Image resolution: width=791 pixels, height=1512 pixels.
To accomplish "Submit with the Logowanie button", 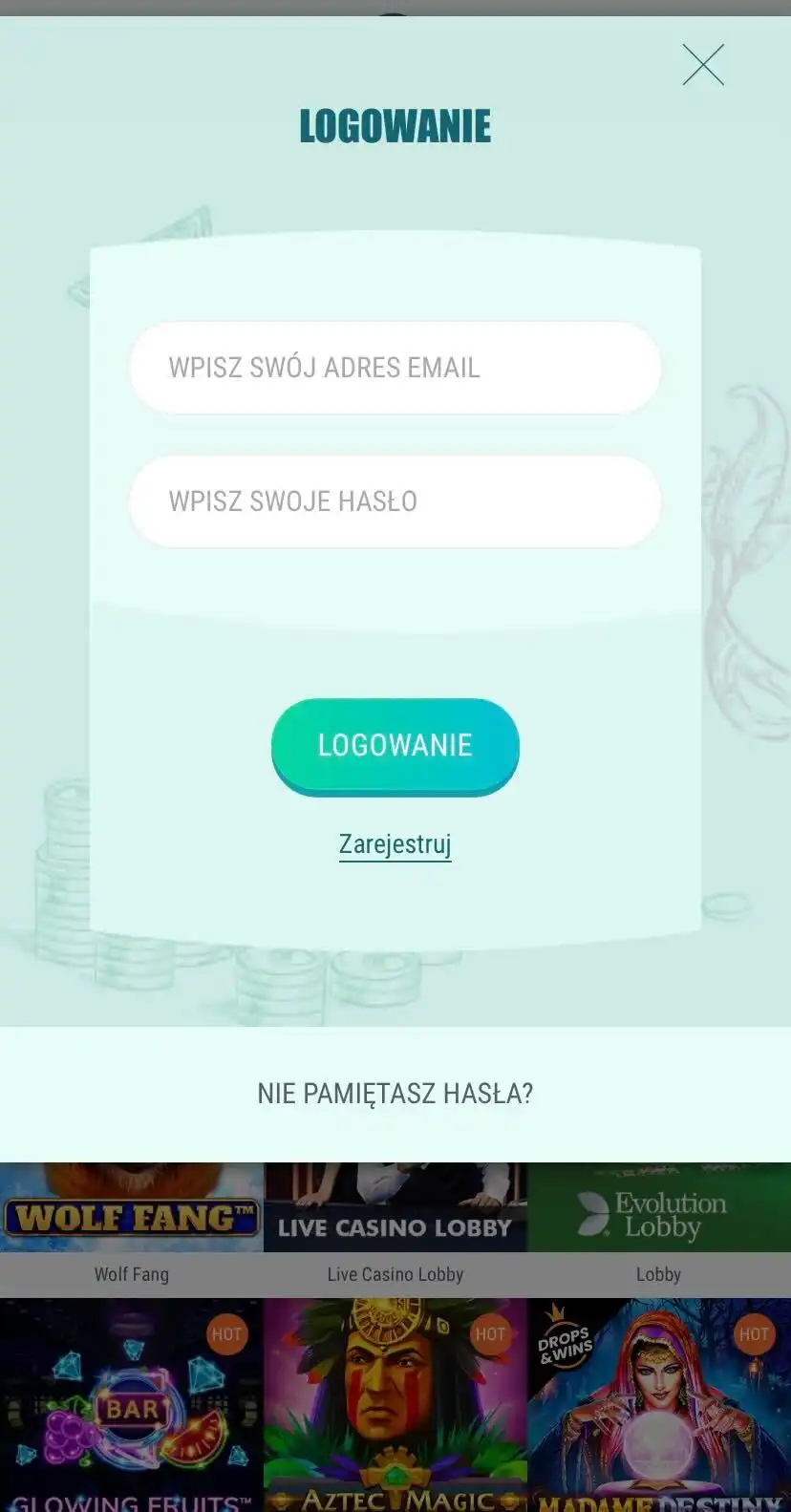I will tap(395, 746).
